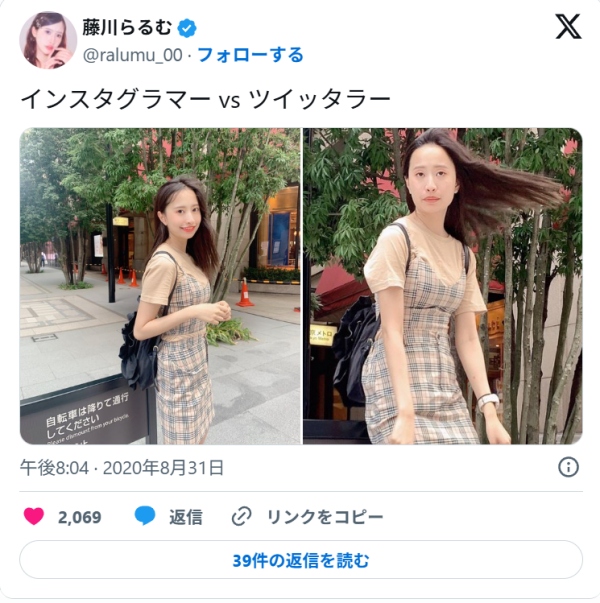Viewport: 600px width, 603px height.
Task: Open the X logo in the corner
Action: [568, 28]
